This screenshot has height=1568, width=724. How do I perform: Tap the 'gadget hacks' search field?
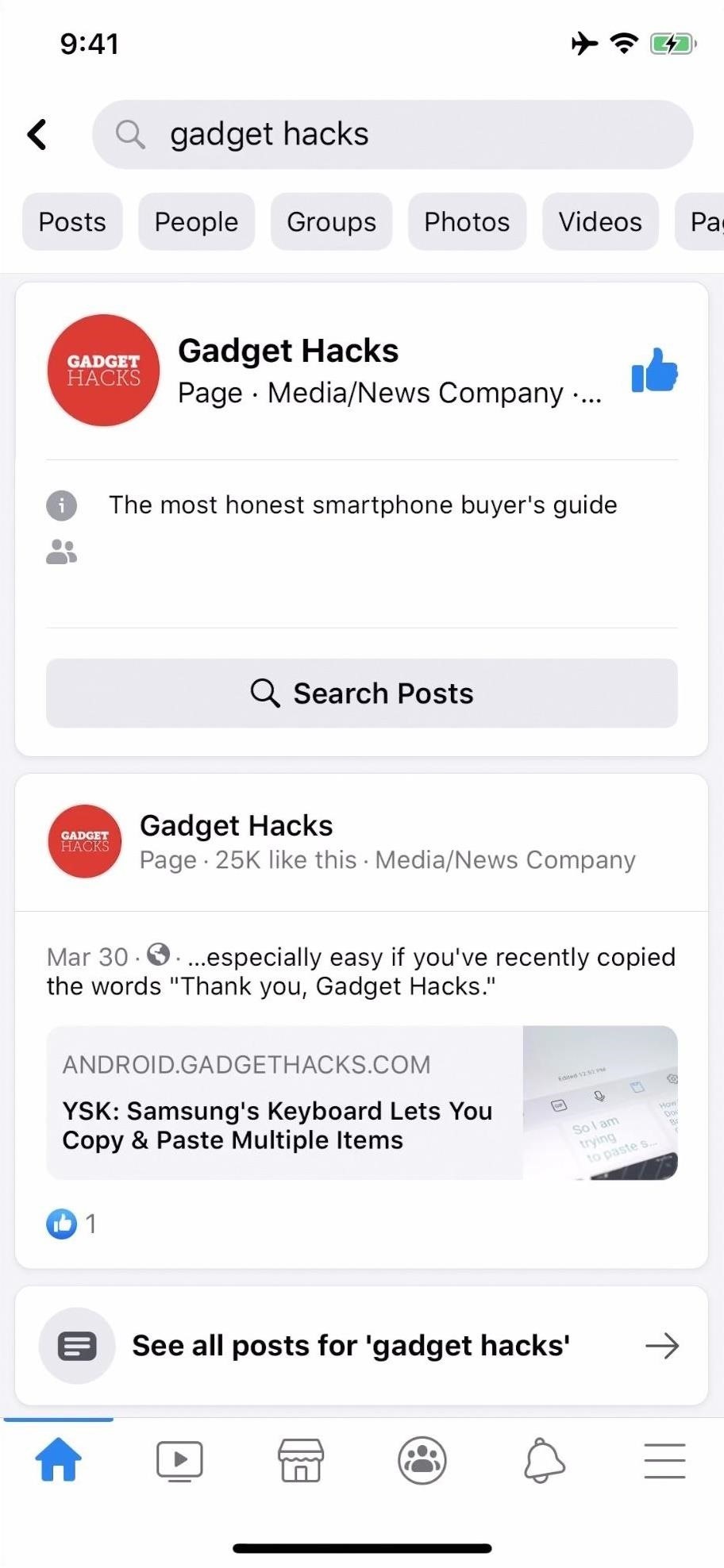click(x=392, y=134)
